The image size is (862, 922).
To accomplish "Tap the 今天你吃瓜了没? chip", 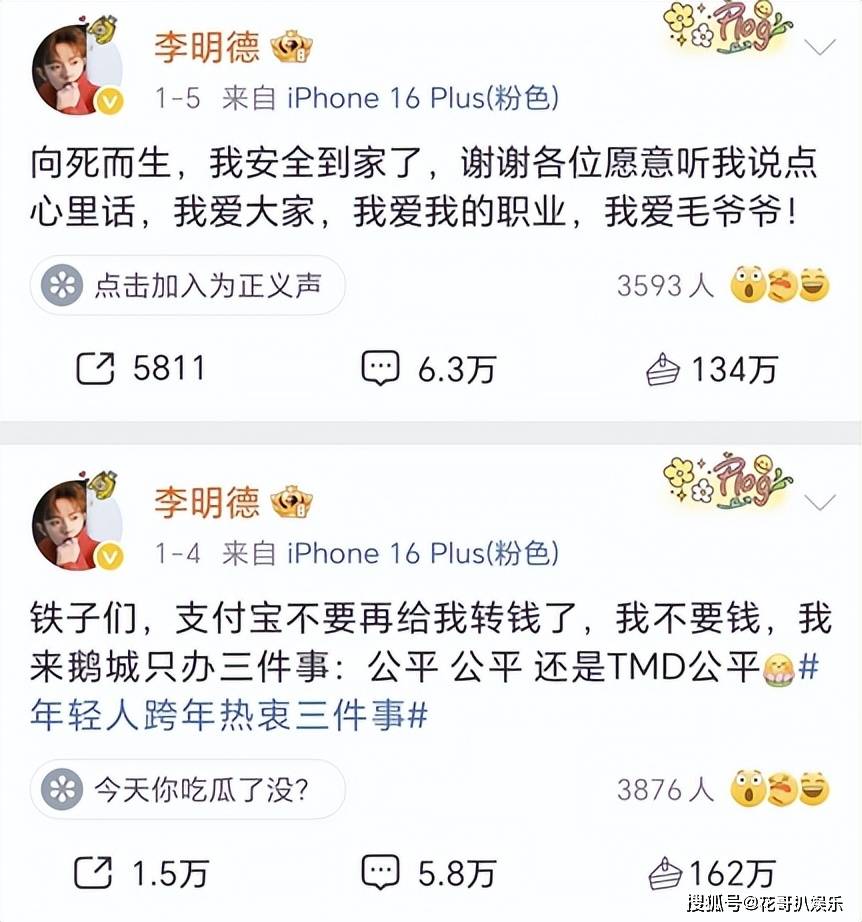I will (188, 790).
